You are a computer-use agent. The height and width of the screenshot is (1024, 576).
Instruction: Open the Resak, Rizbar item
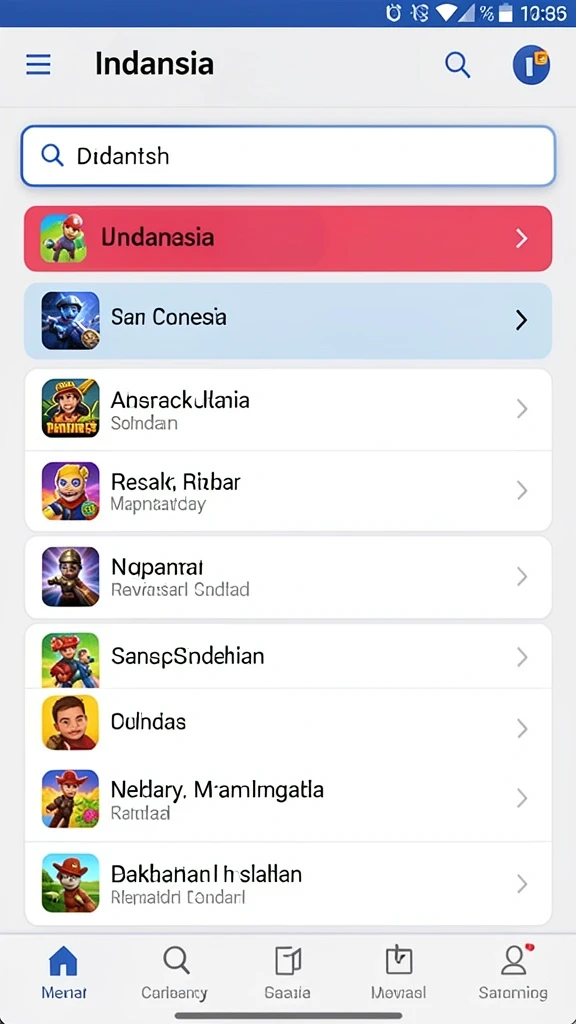tap(288, 491)
